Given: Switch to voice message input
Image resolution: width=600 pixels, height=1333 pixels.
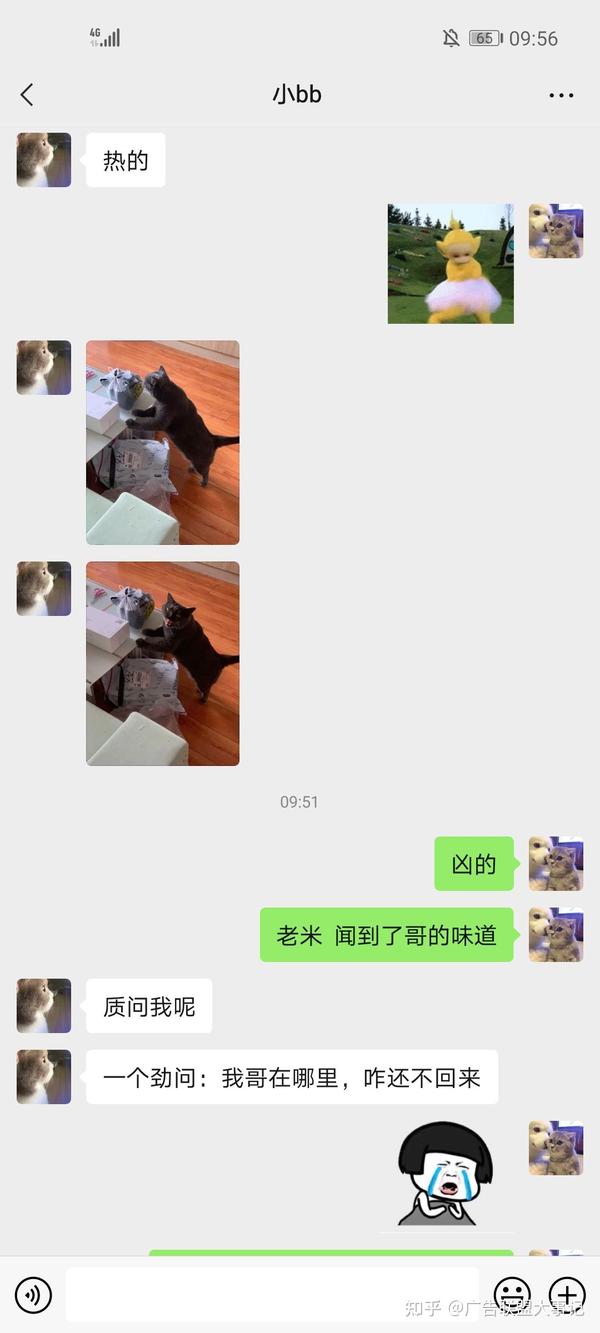Looking at the screenshot, I should [x=33, y=1296].
